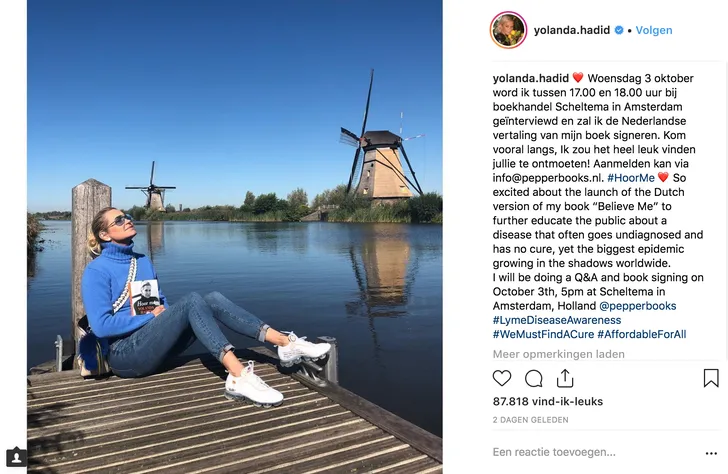Open the @pepperbooks mention
Screen dimensions: 728x474
coord(637,306)
